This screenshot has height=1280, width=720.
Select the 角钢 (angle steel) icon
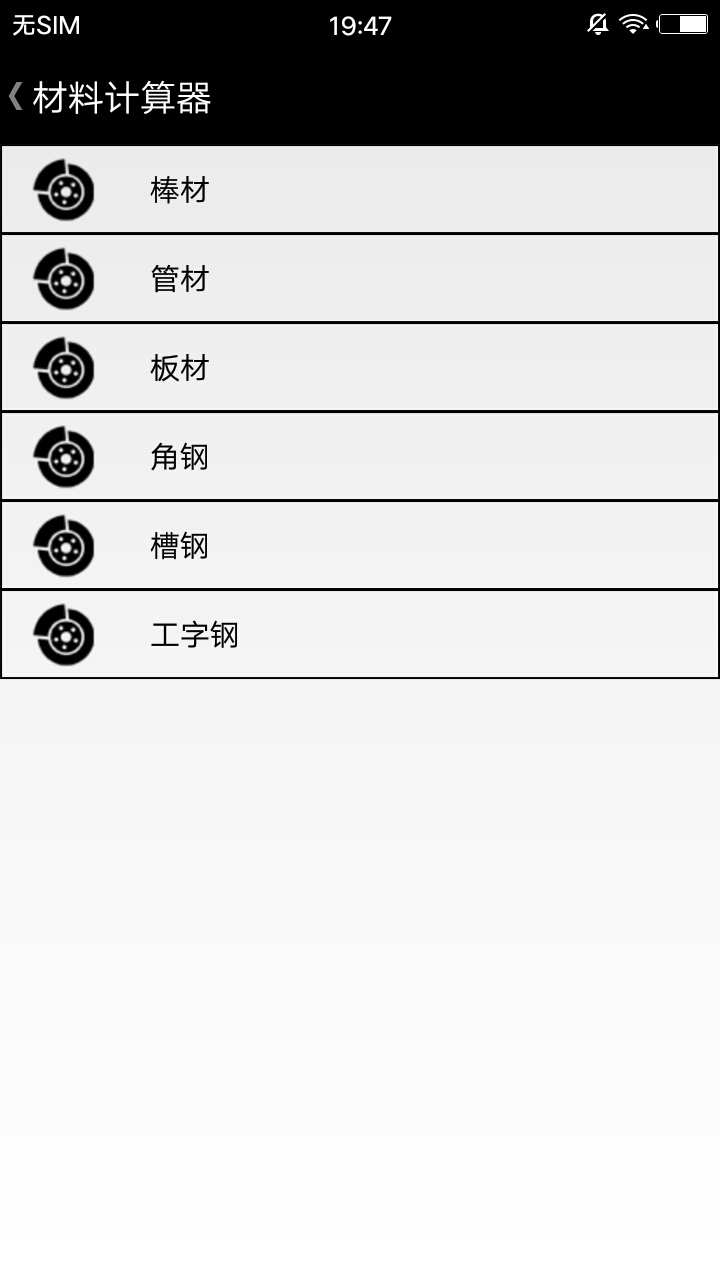pyautogui.click(x=64, y=456)
